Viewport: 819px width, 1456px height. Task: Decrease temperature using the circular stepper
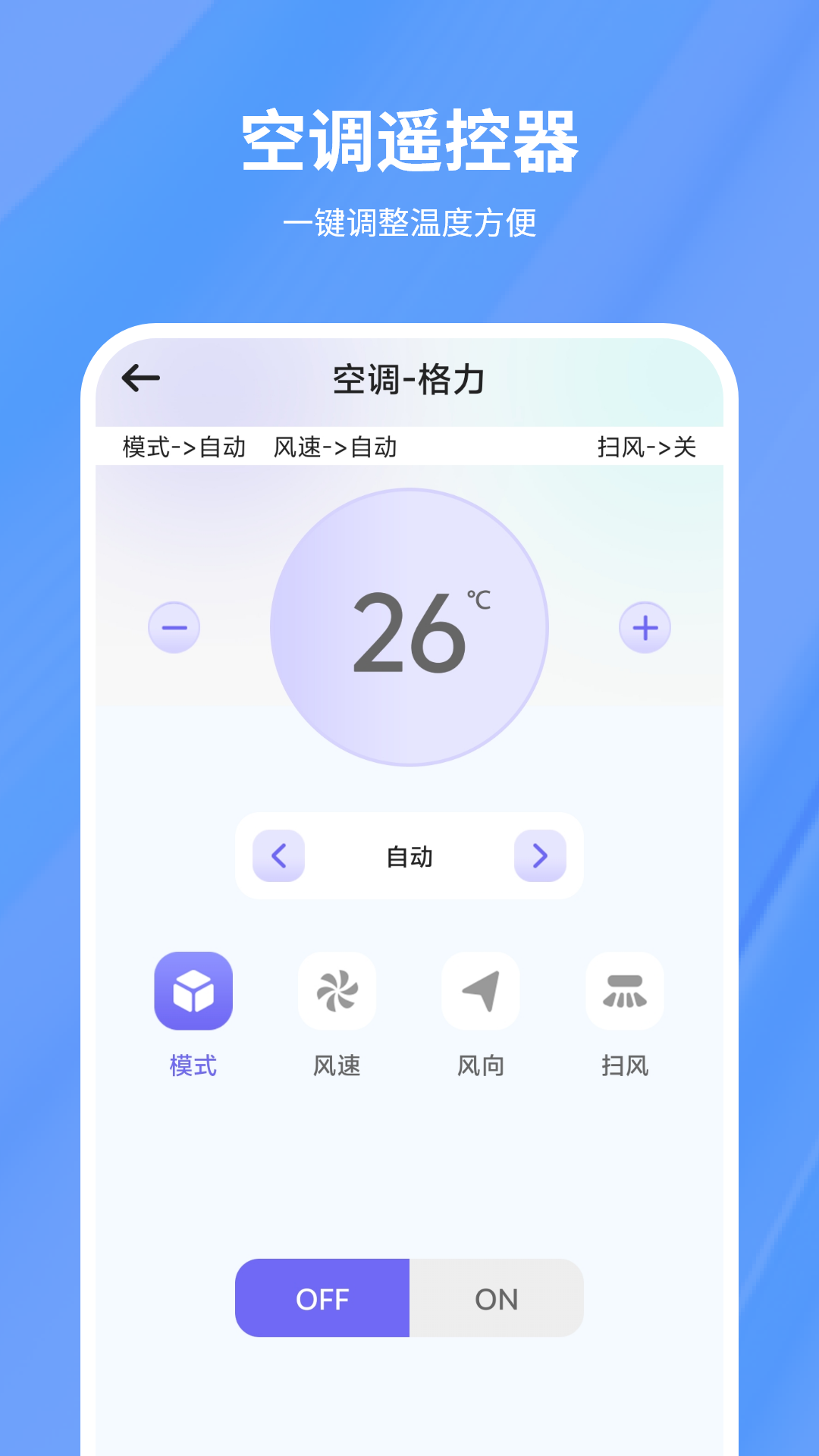(175, 627)
